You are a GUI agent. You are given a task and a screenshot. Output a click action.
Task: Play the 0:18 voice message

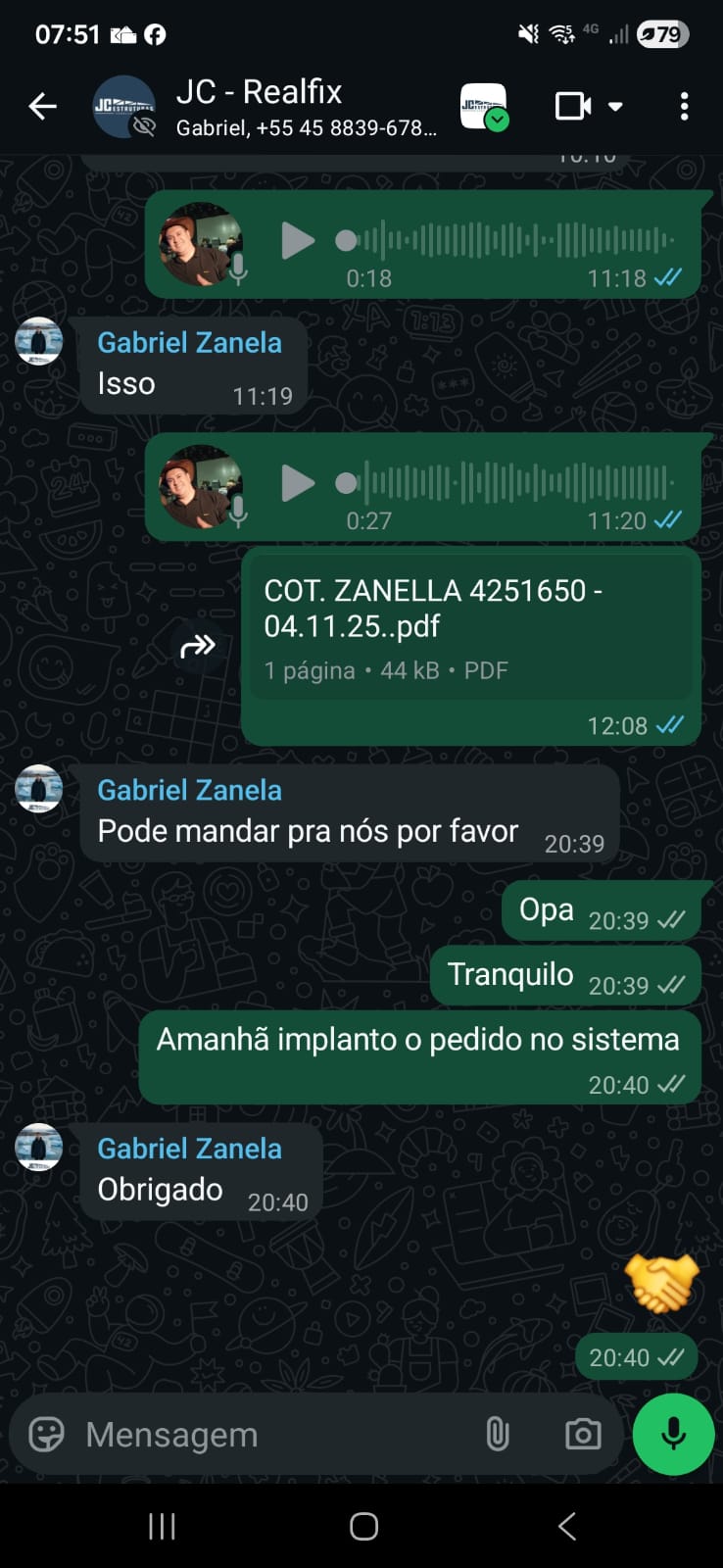click(x=297, y=241)
